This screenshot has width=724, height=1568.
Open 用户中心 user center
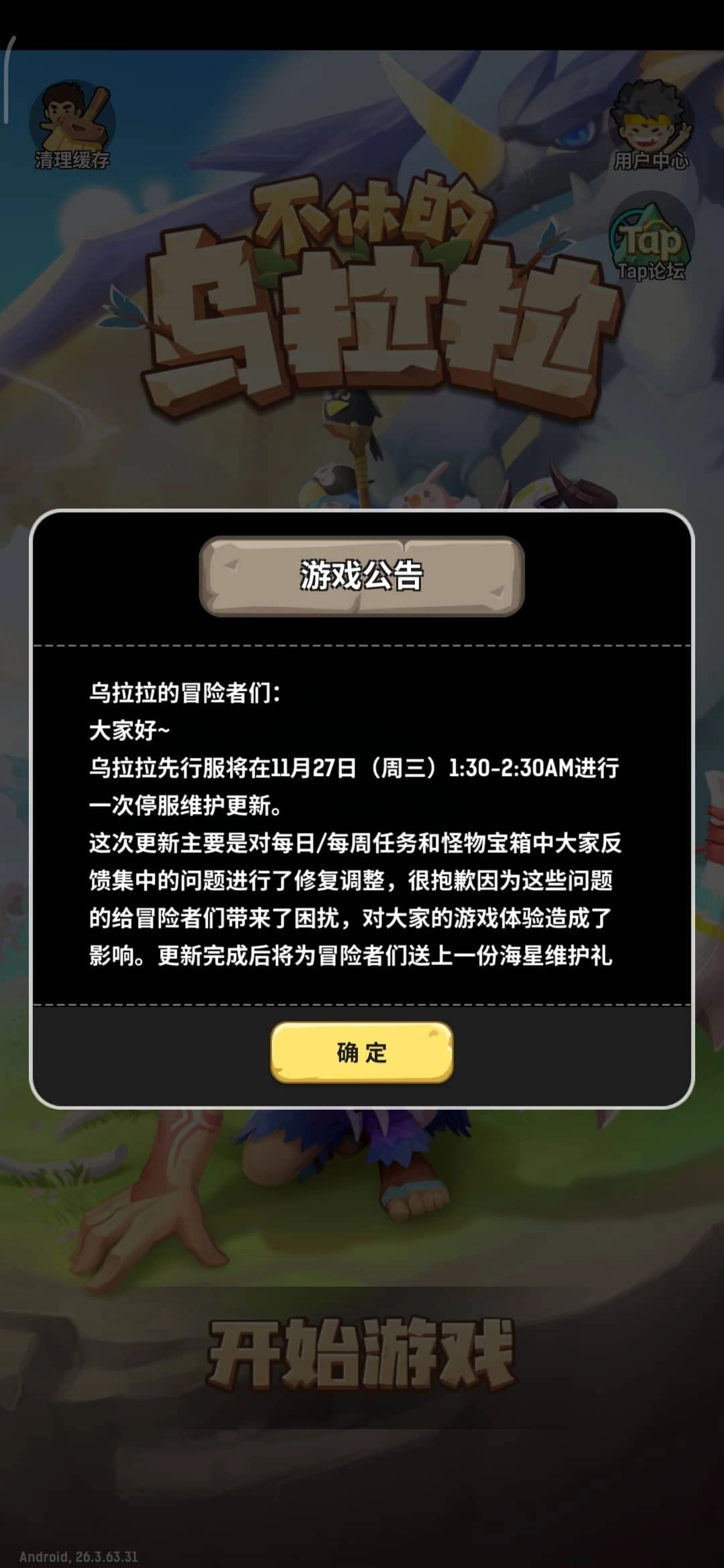coord(651,125)
